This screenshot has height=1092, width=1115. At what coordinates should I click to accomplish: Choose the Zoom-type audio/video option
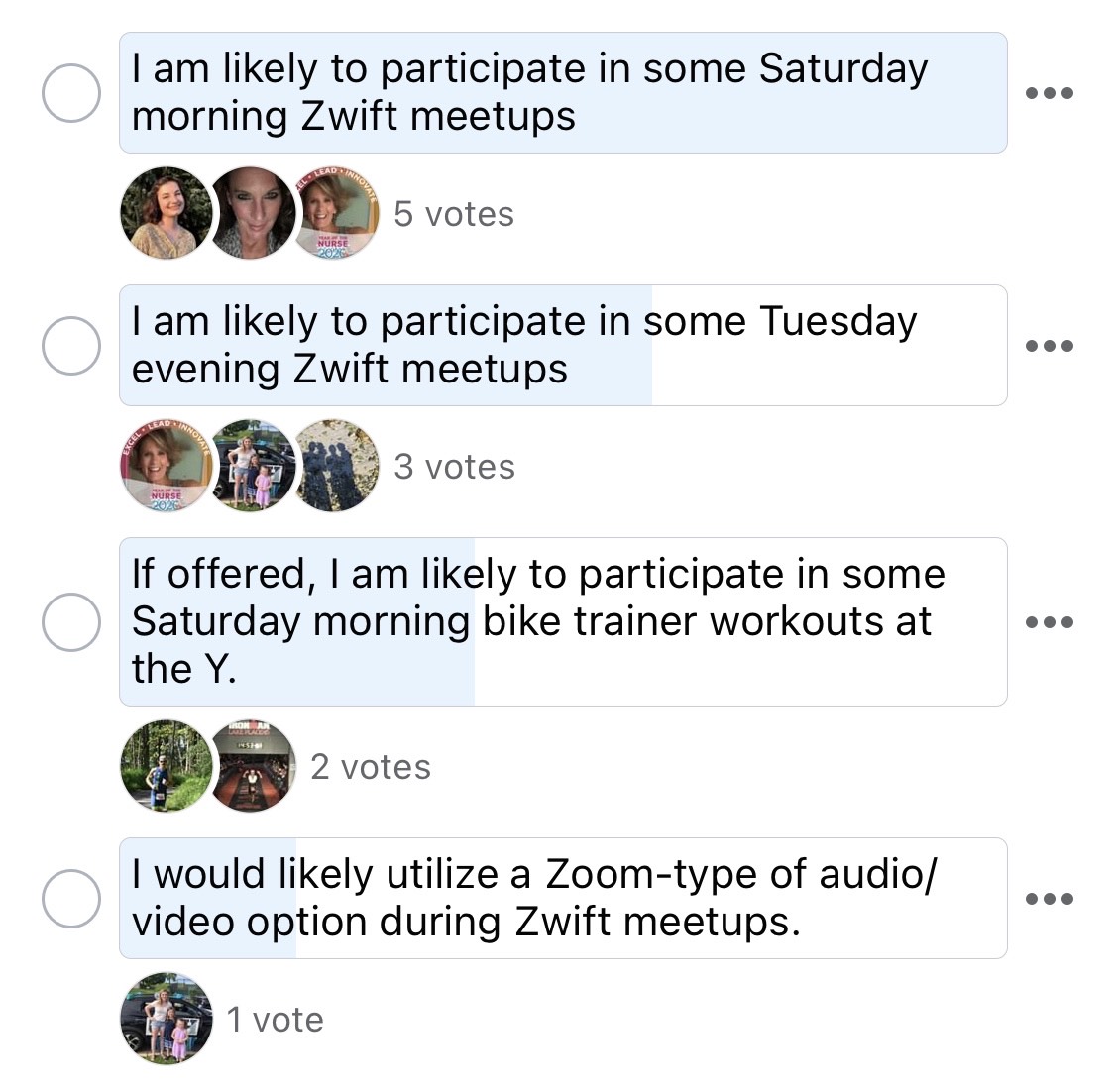pos(71,899)
